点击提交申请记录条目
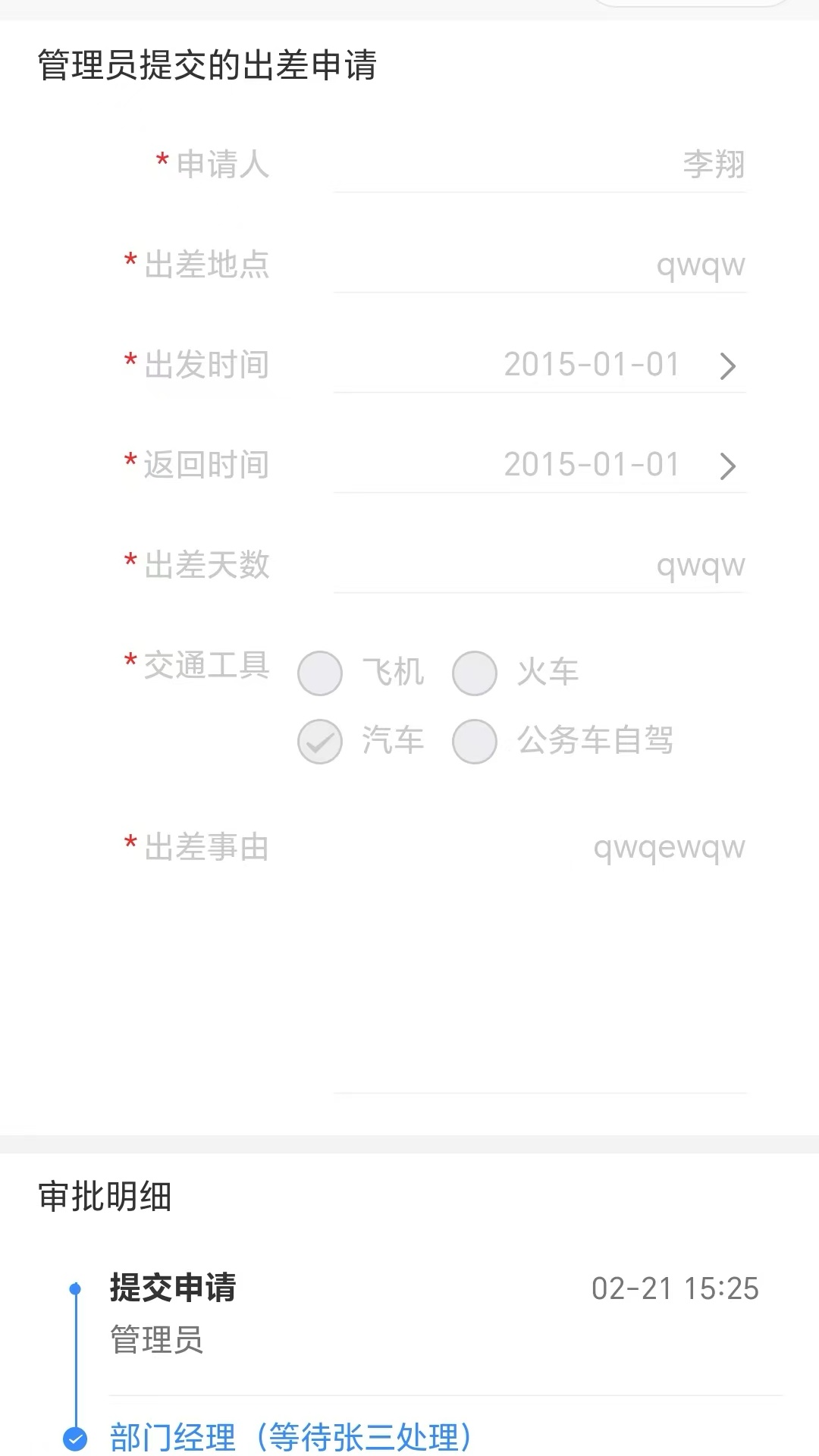The image size is (819, 1456). (x=173, y=1287)
